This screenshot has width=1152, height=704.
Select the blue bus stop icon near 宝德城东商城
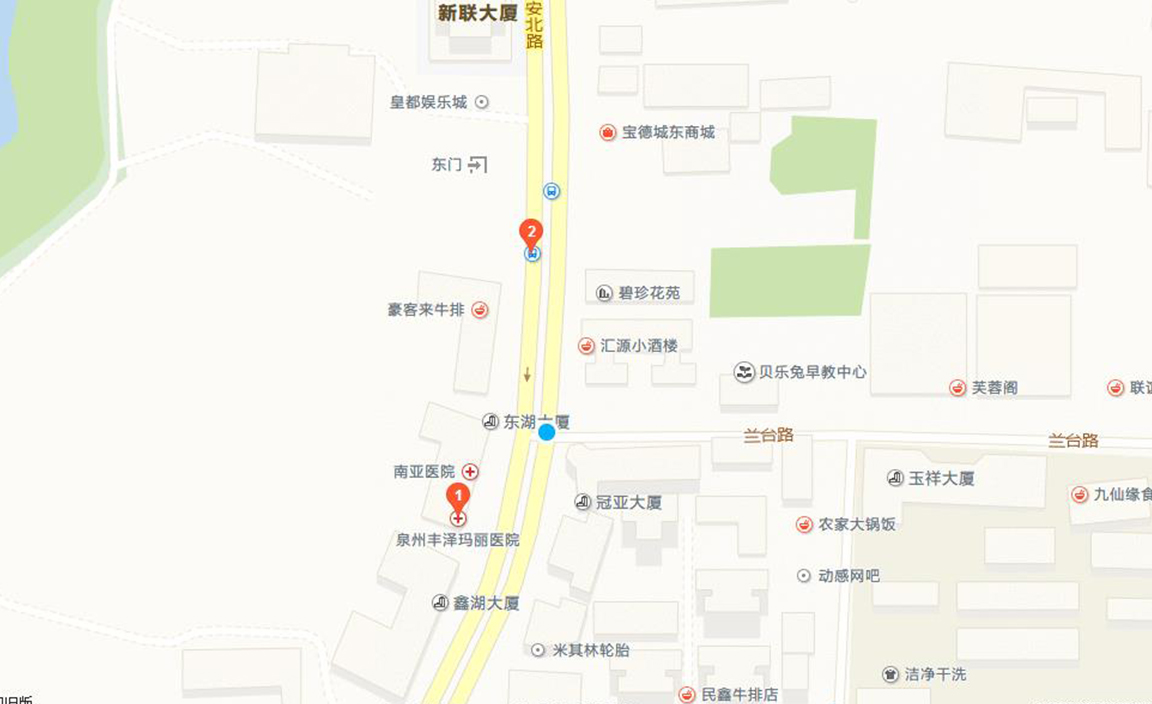(551, 190)
